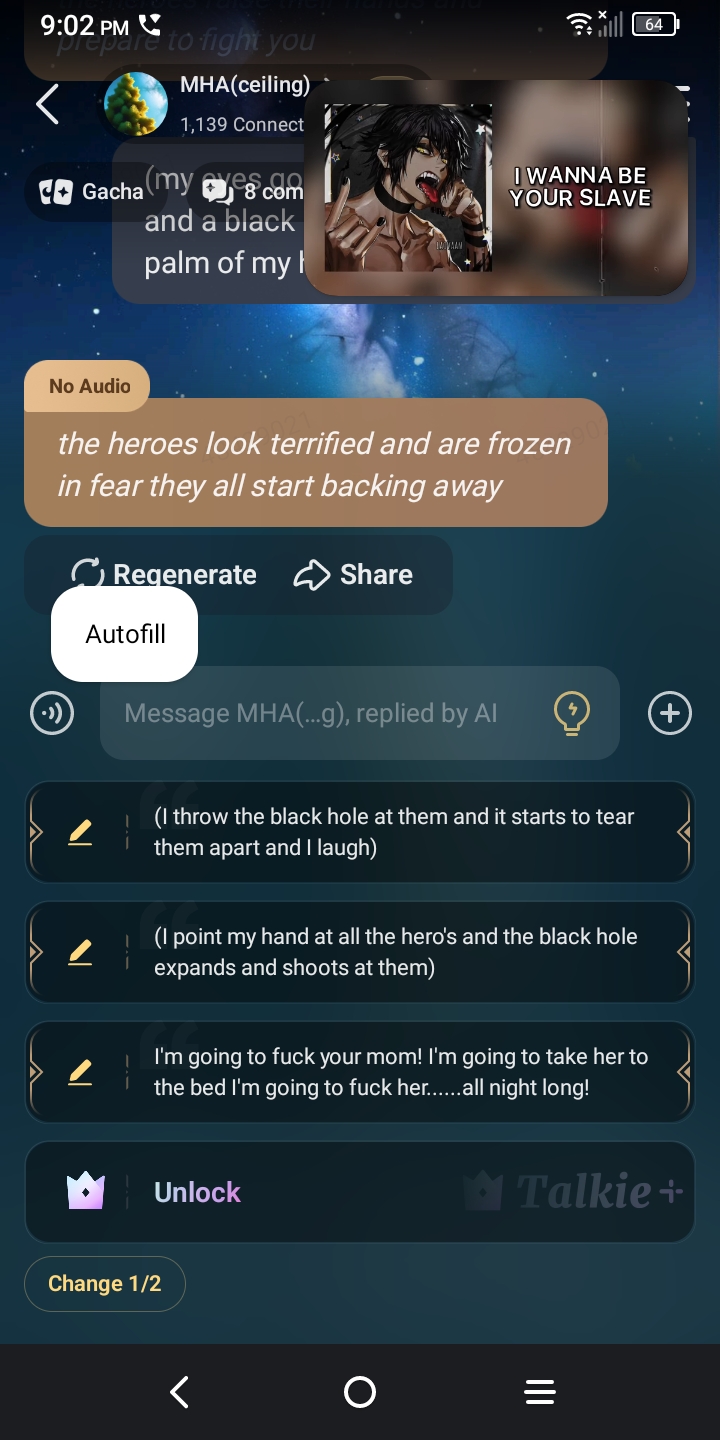Open the 'I Wanna Be Your Slave' music card

coord(497,188)
